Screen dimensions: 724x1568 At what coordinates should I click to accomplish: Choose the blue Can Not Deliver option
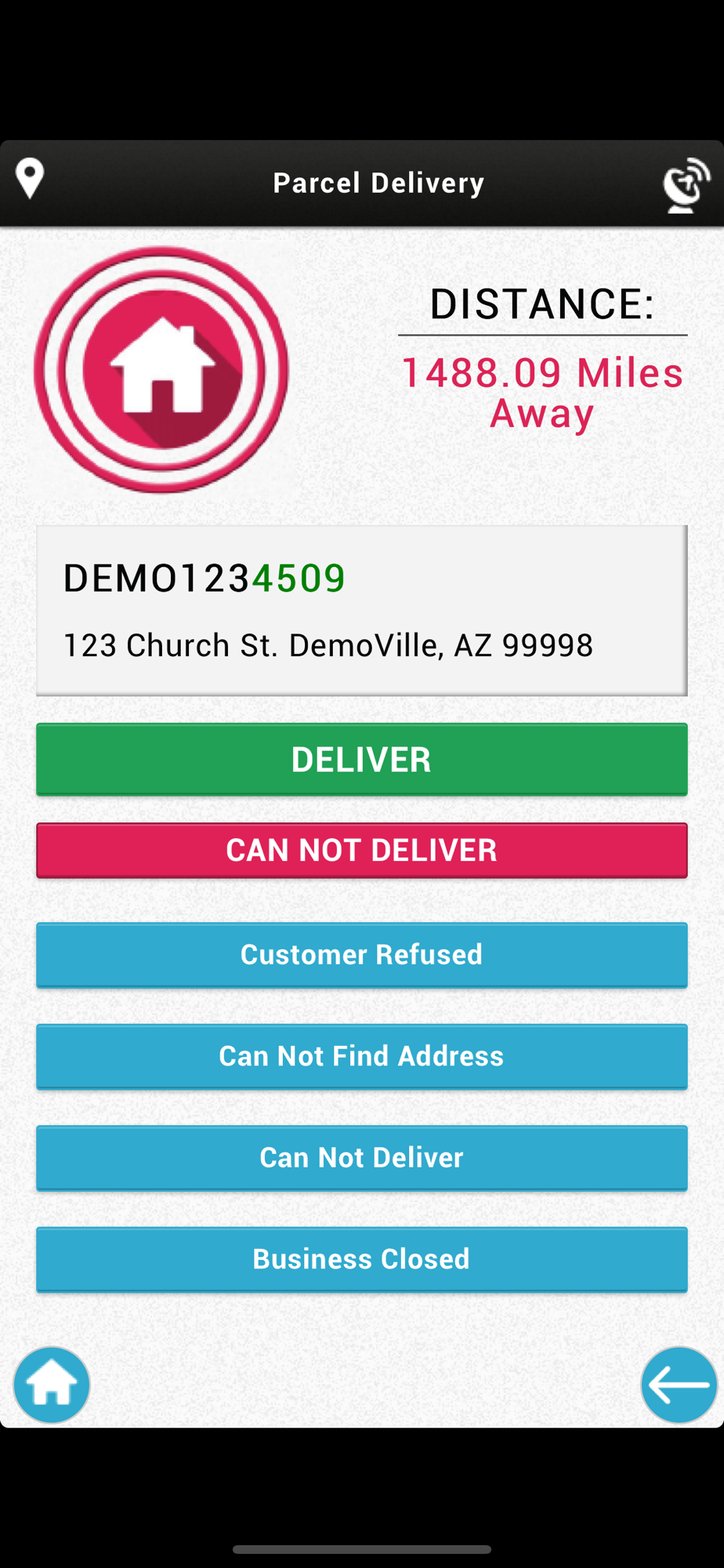click(361, 1158)
